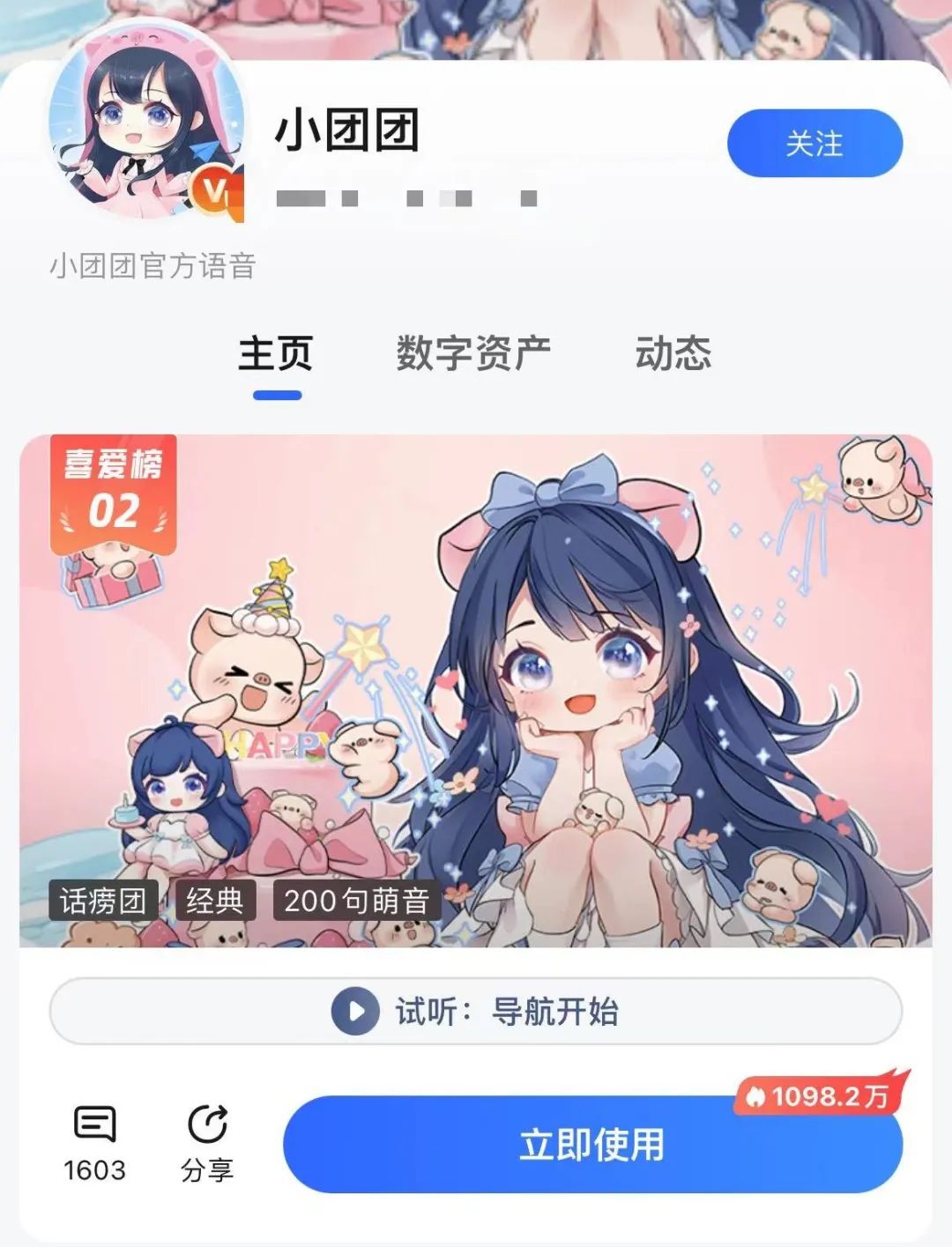This screenshot has width=952, height=1247.
Task: Switch to the 数字资产 tab
Action: click(473, 354)
